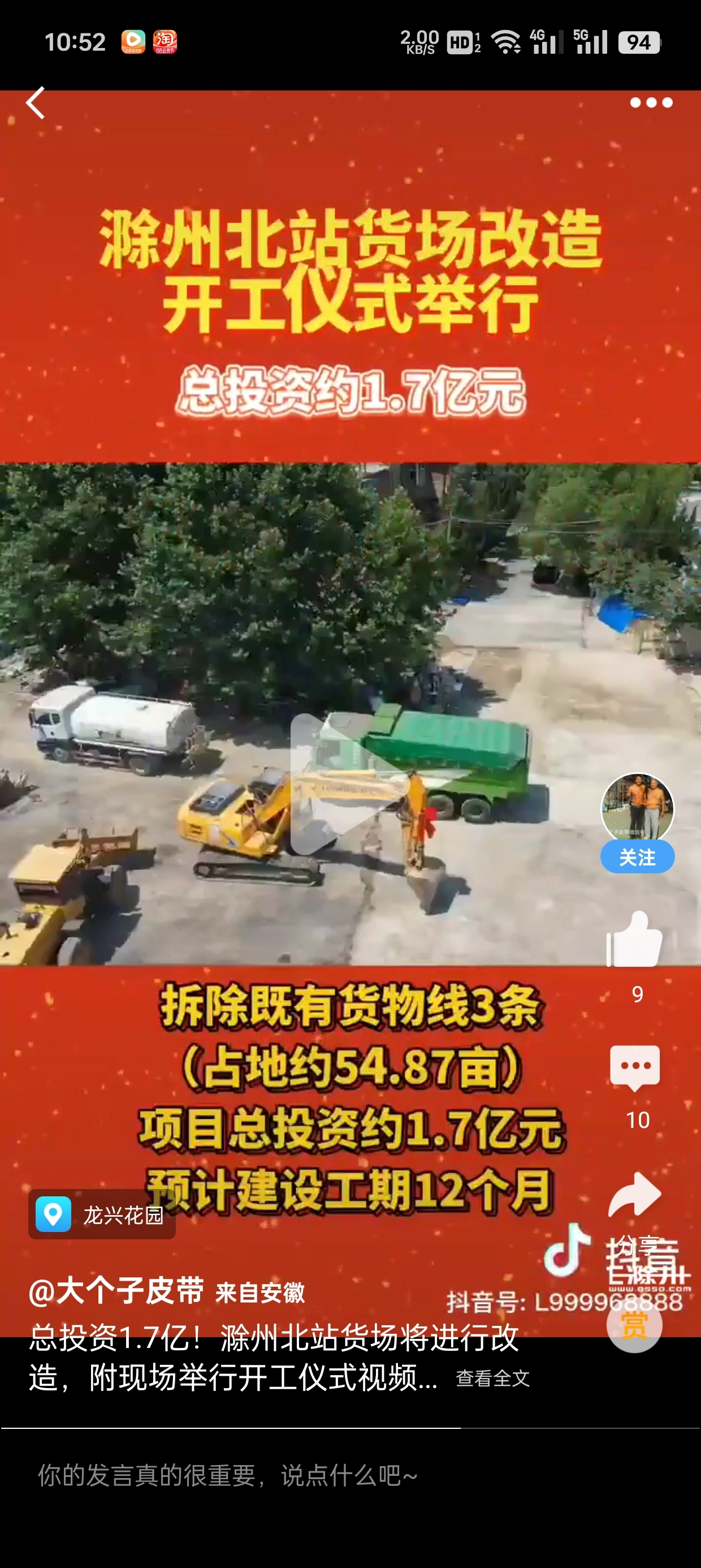Go back using the top-left arrow
701x1568 pixels.
click(x=36, y=102)
